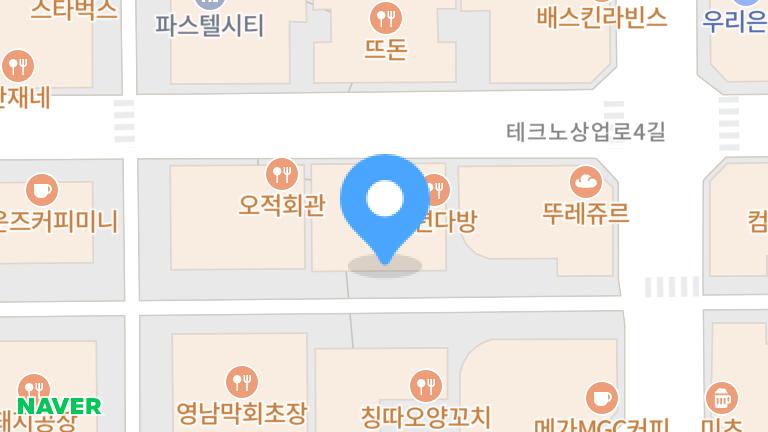Open the 뜨돈 restaurant marker

386,18
